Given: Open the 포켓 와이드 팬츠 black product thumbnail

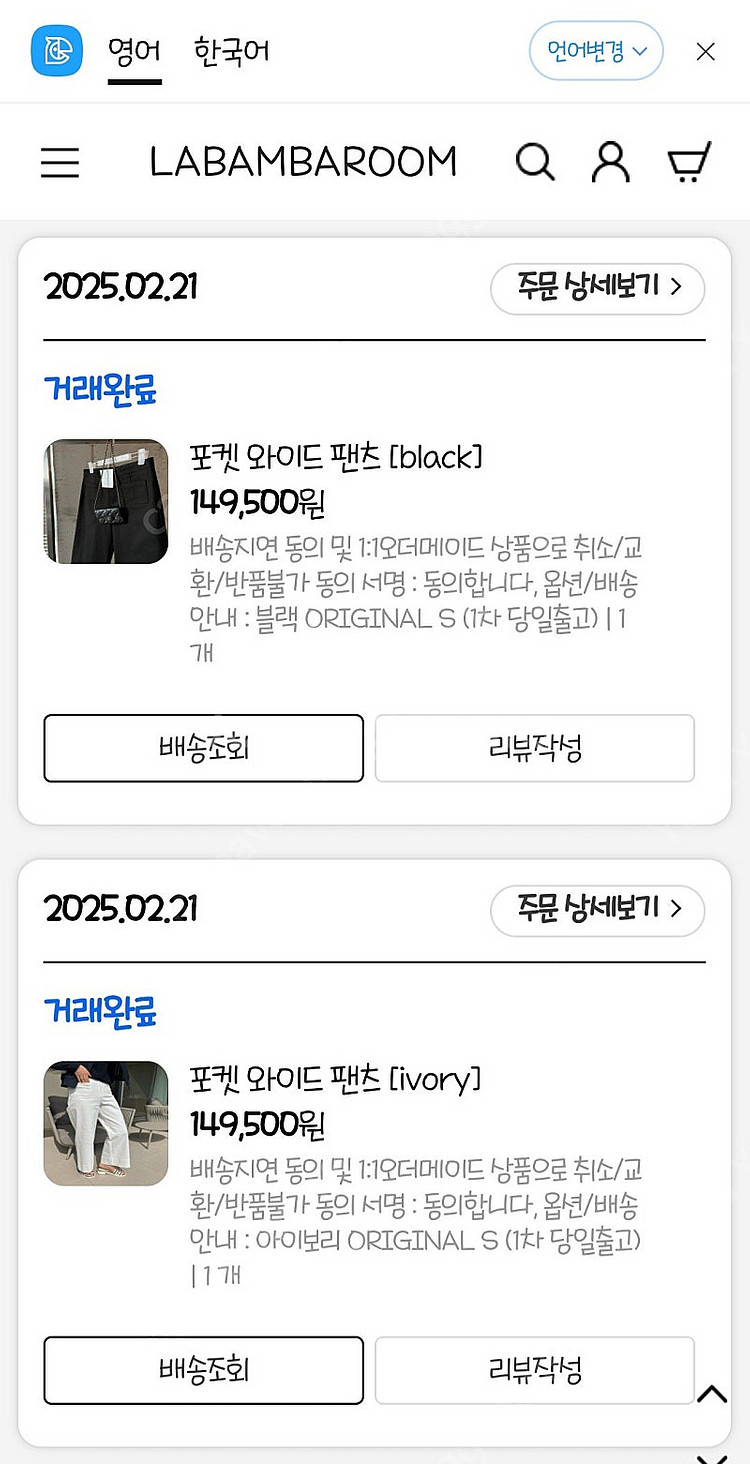Looking at the screenshot, I should (x=106, y=501).
